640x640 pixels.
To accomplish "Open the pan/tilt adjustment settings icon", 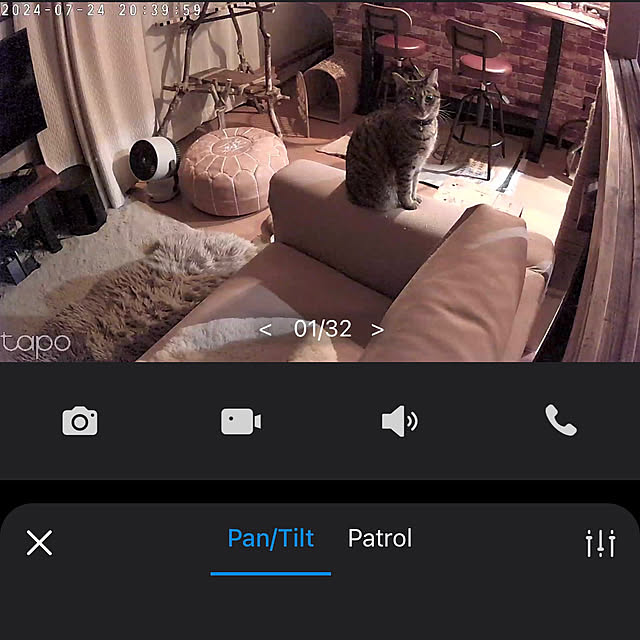I will click(x=600, y=543).
